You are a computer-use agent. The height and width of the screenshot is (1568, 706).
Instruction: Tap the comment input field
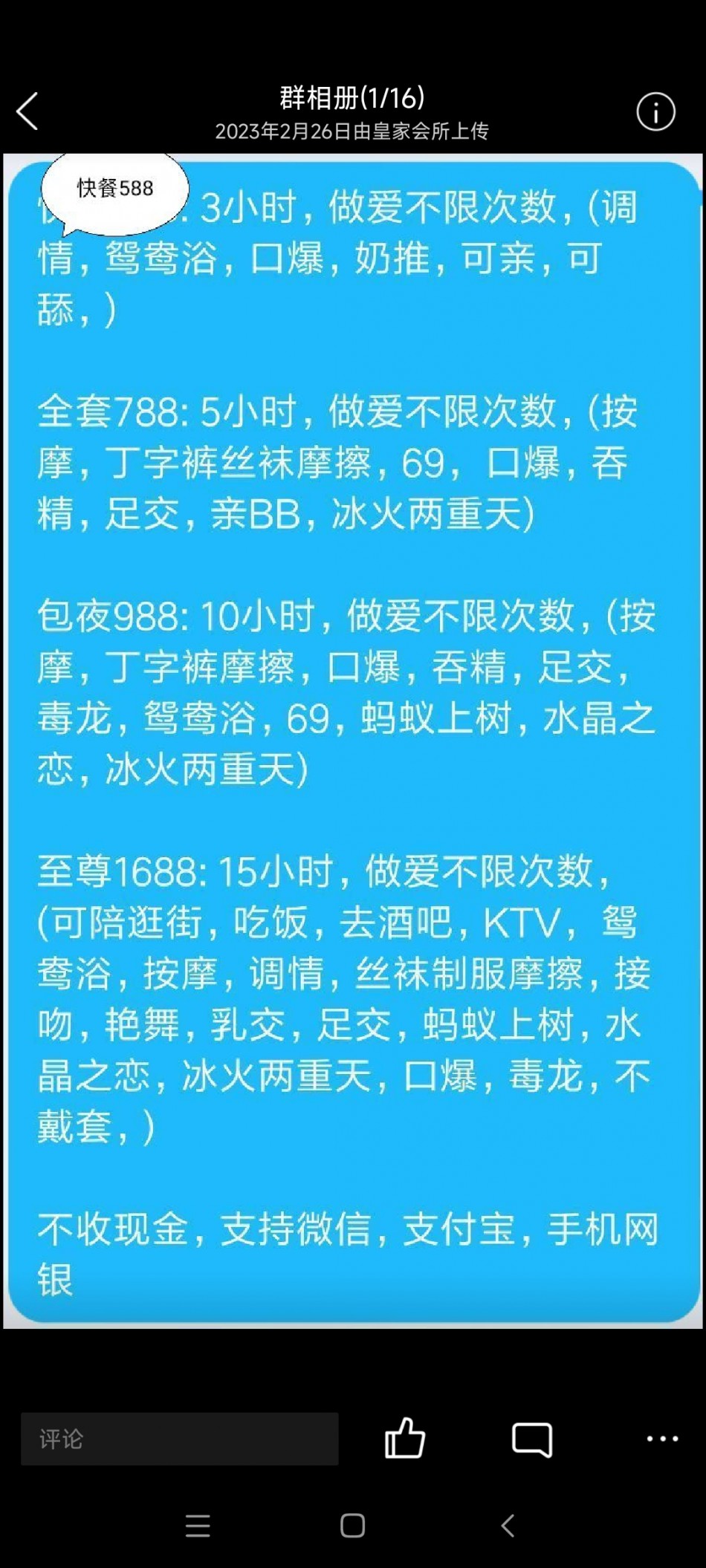click(179, 1439)
